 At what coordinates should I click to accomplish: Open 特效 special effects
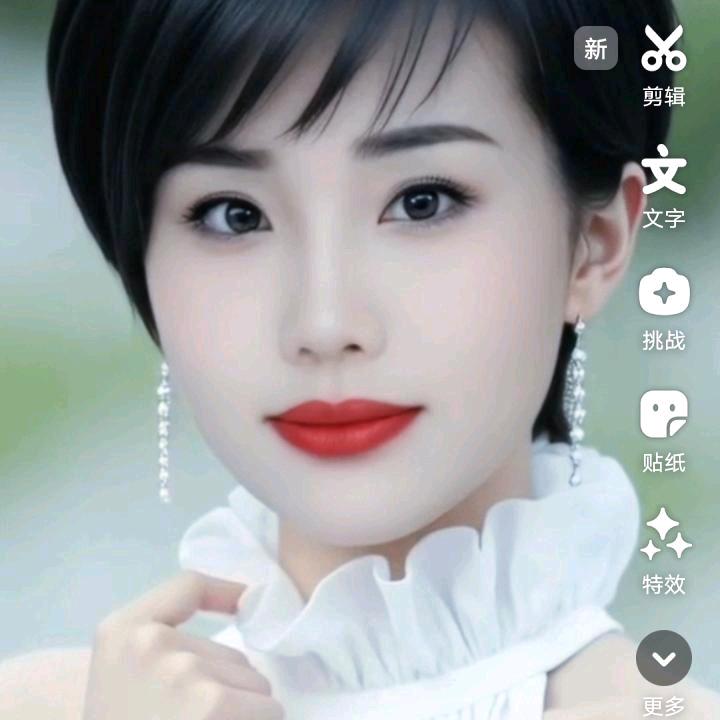(664, 536)
